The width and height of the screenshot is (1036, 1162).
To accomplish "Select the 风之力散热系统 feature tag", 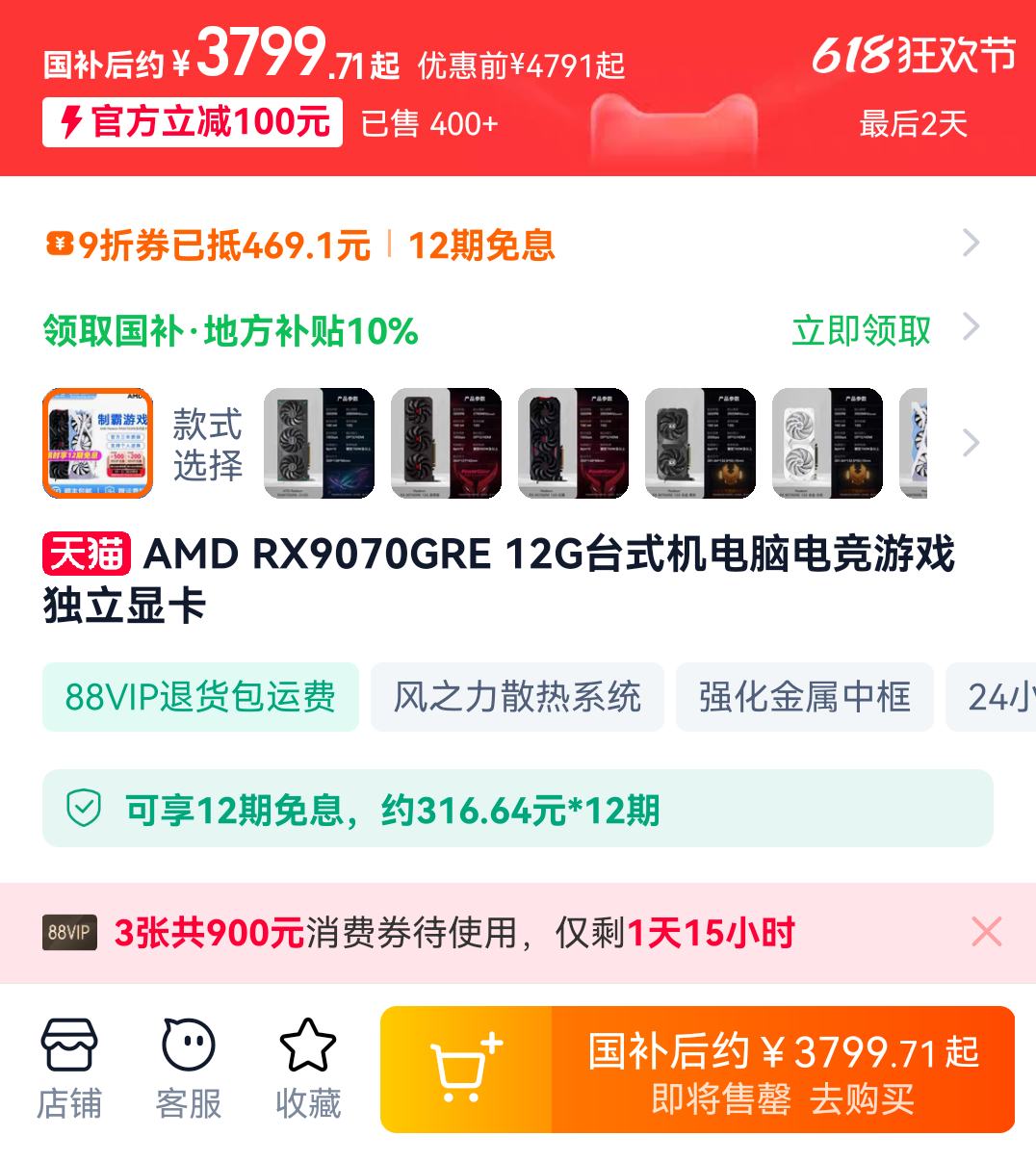I will (x=517, y=699).
